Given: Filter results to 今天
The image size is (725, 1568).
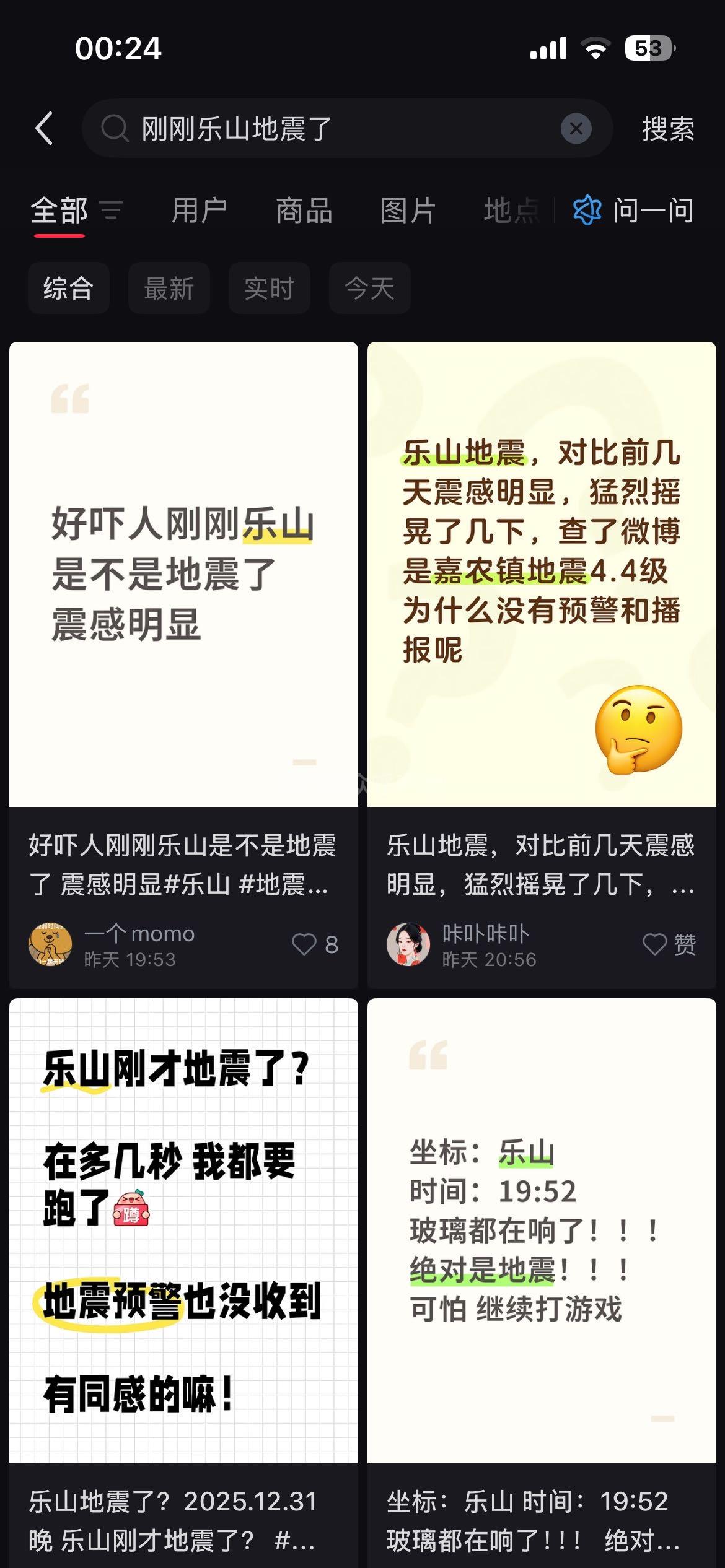Looking at the screenshot, I should pyautogui.click(x=369, y=288).
